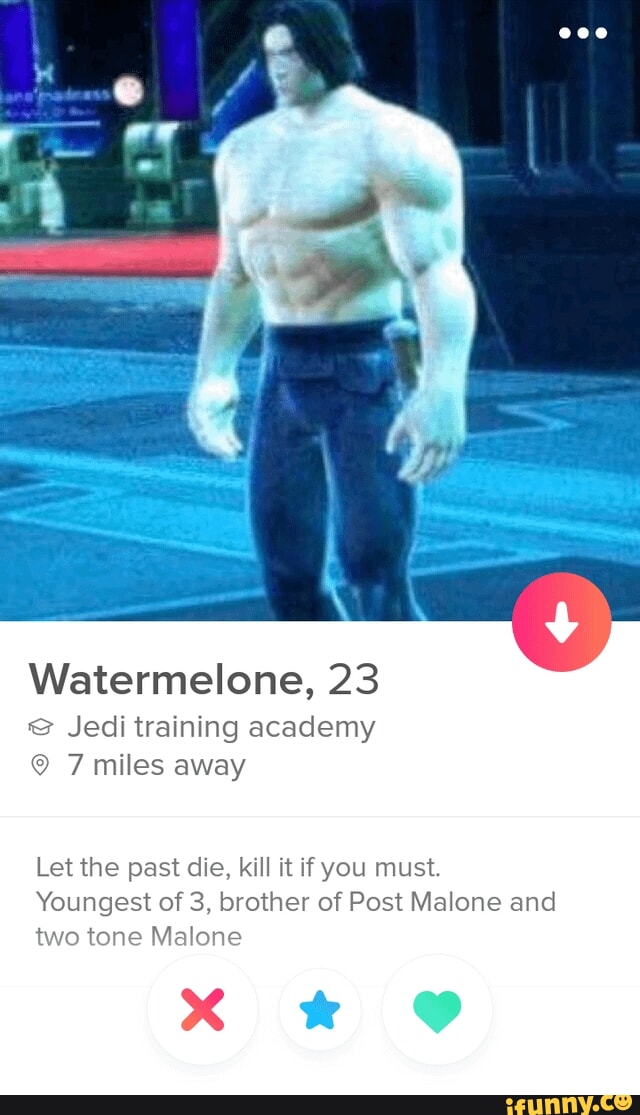Reject Watermelone with the red X

click(x=202, y=1010)
